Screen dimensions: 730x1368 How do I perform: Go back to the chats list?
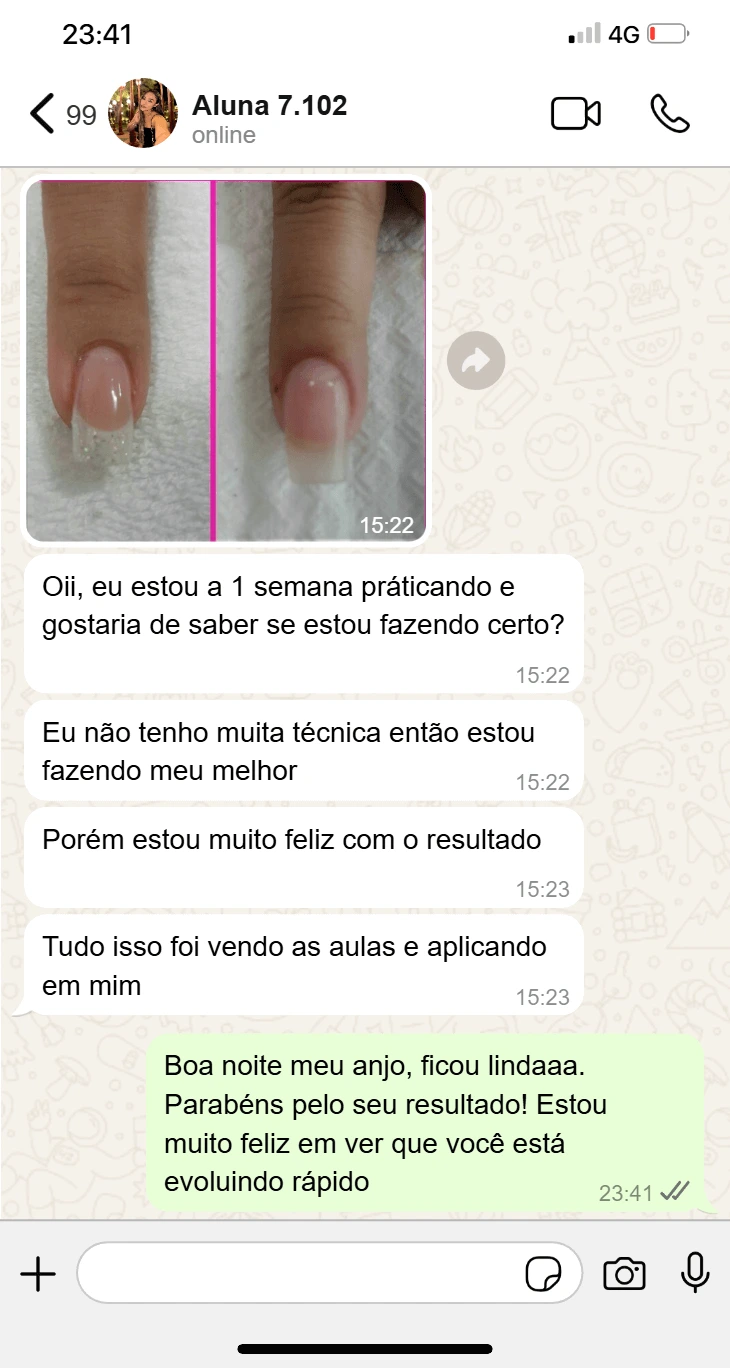42,114
